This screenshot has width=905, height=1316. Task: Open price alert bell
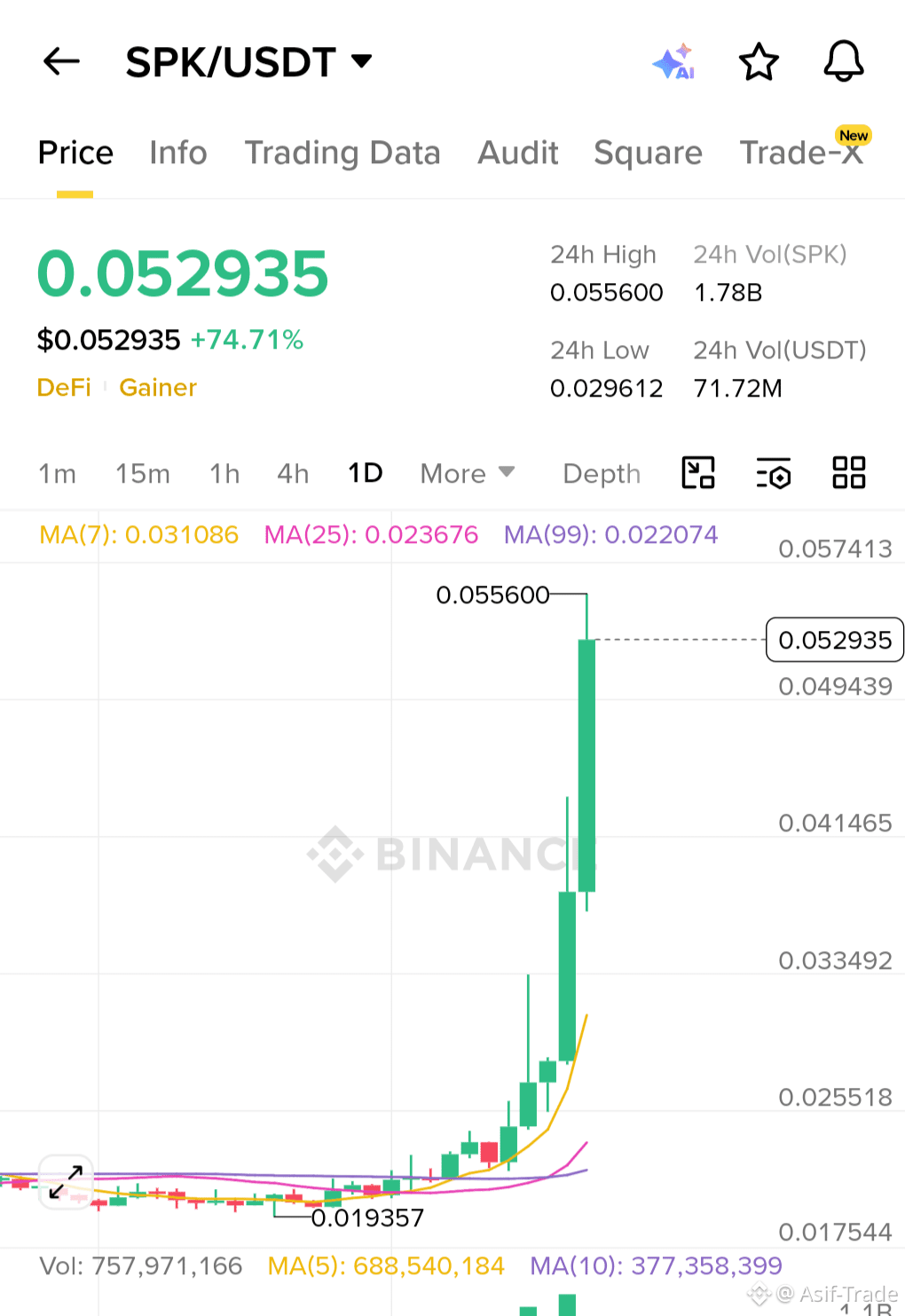pos(843,61)
